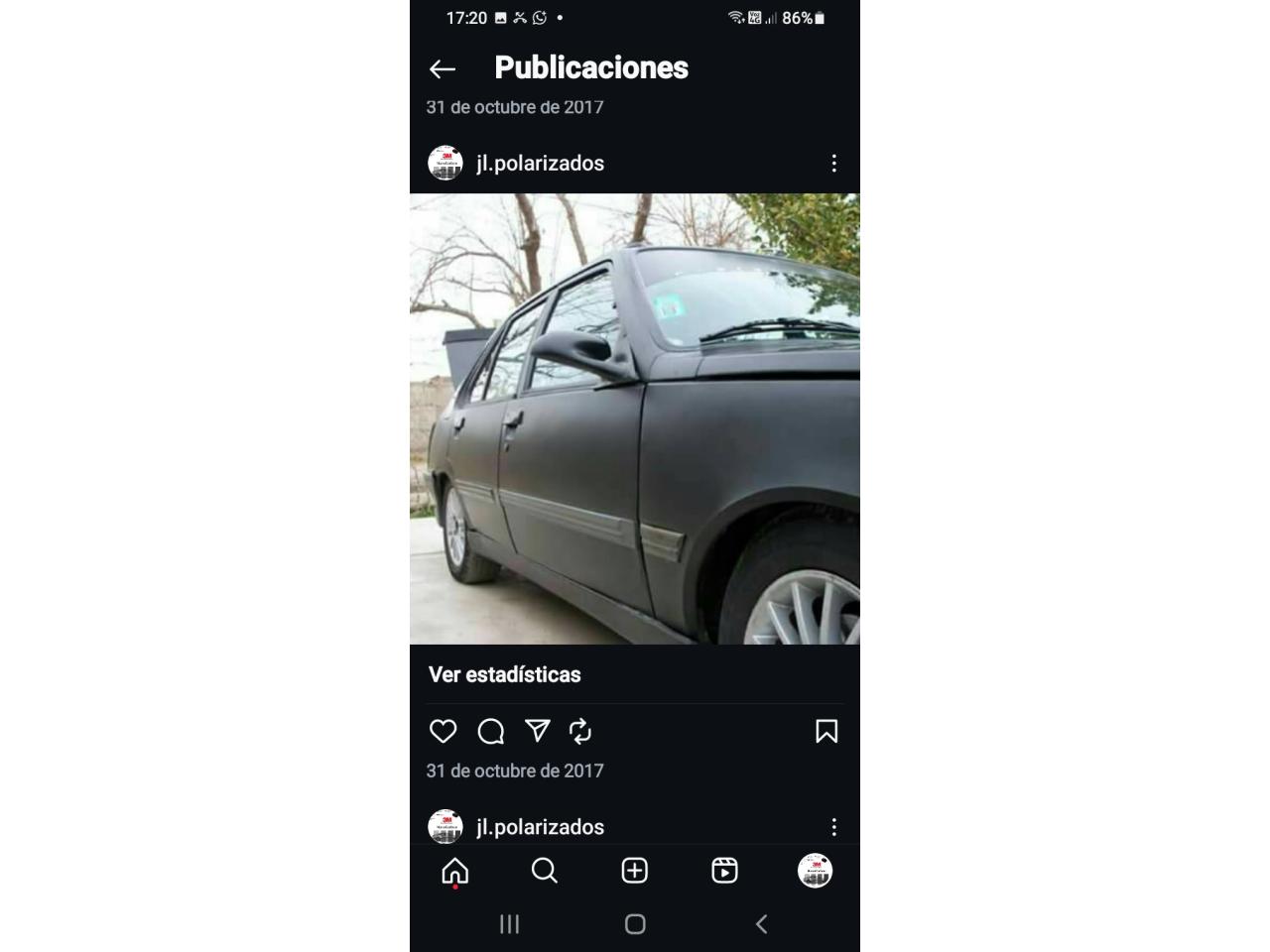Tap the system back button

[x=761, y=924]
